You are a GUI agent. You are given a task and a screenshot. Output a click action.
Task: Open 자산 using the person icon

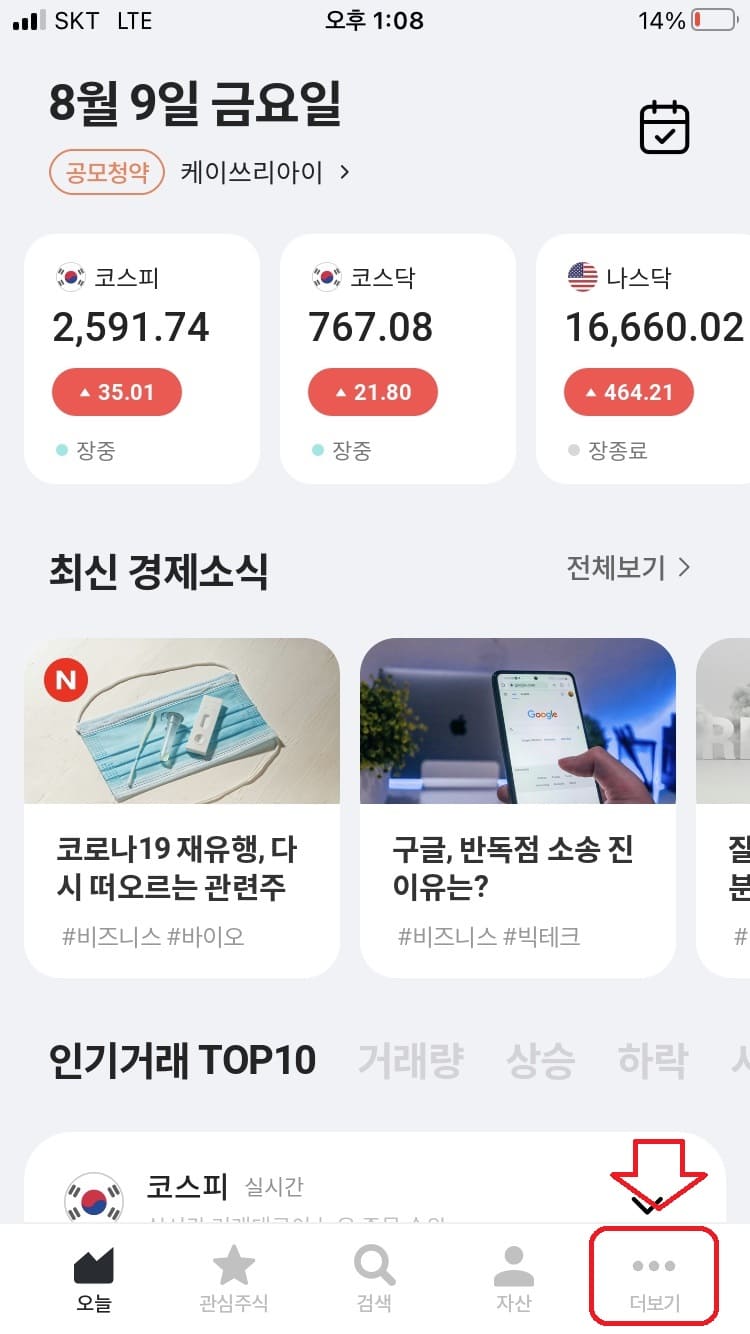[x=513, y=1266]
